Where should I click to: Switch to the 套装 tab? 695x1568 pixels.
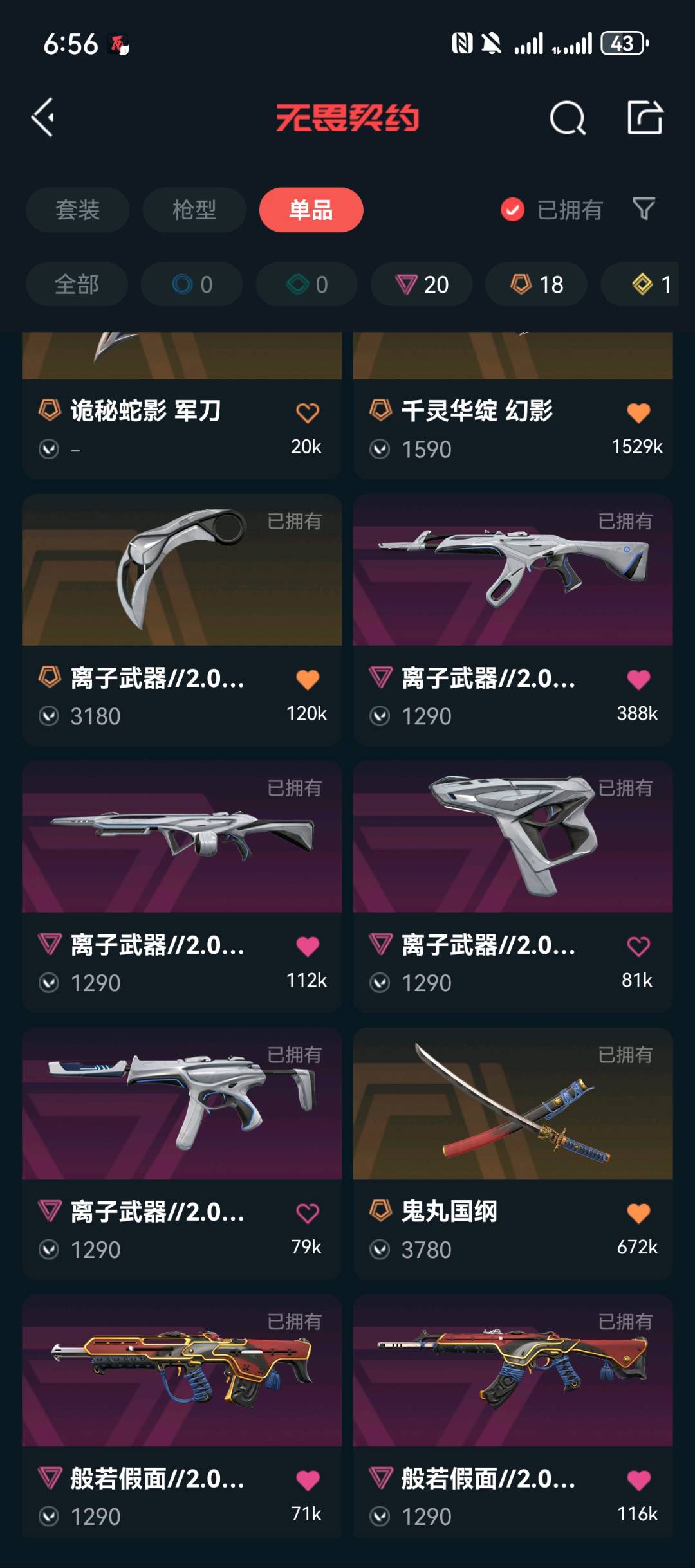[77, 210]
